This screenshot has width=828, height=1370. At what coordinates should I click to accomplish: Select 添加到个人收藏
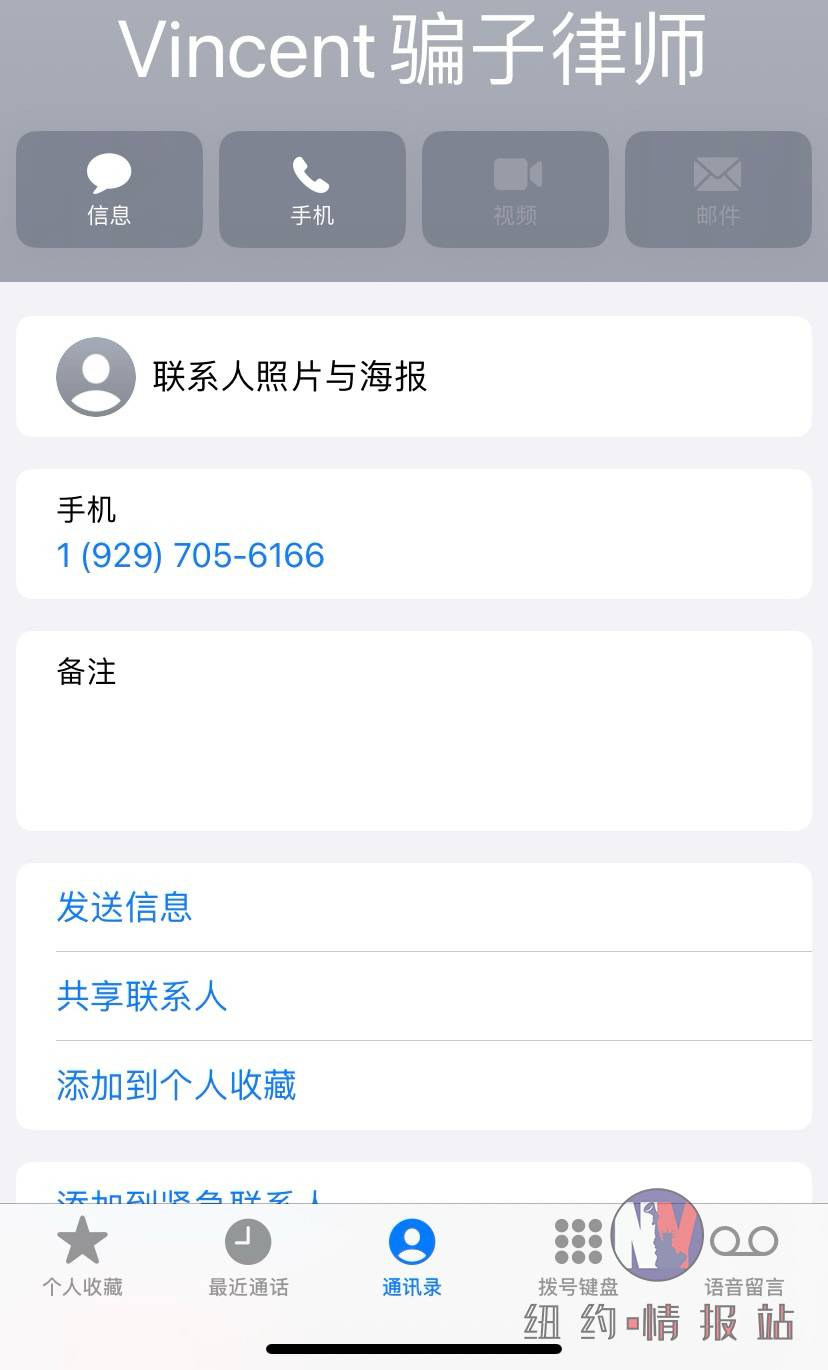coord(414,1085)
